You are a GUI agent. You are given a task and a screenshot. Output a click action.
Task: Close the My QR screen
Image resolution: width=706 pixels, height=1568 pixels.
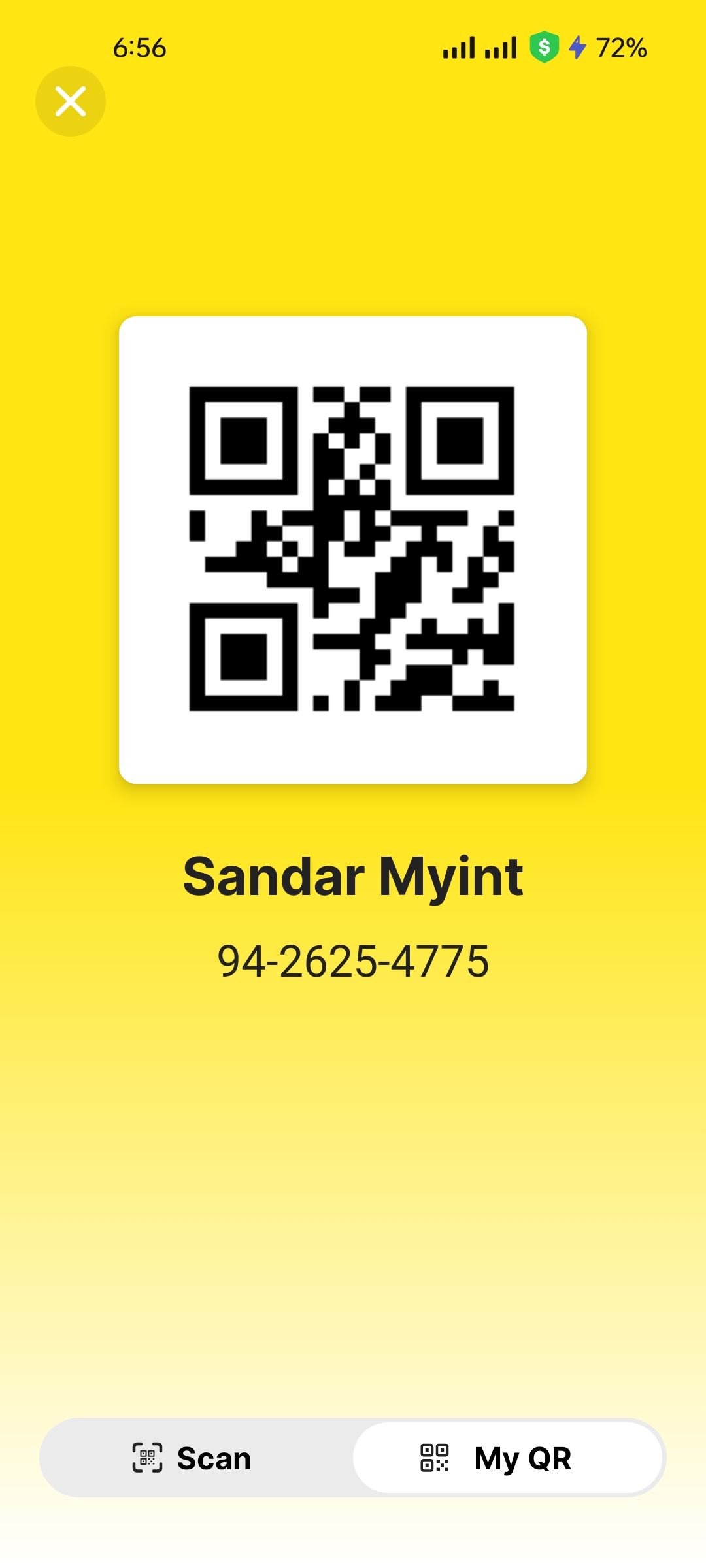71,101
